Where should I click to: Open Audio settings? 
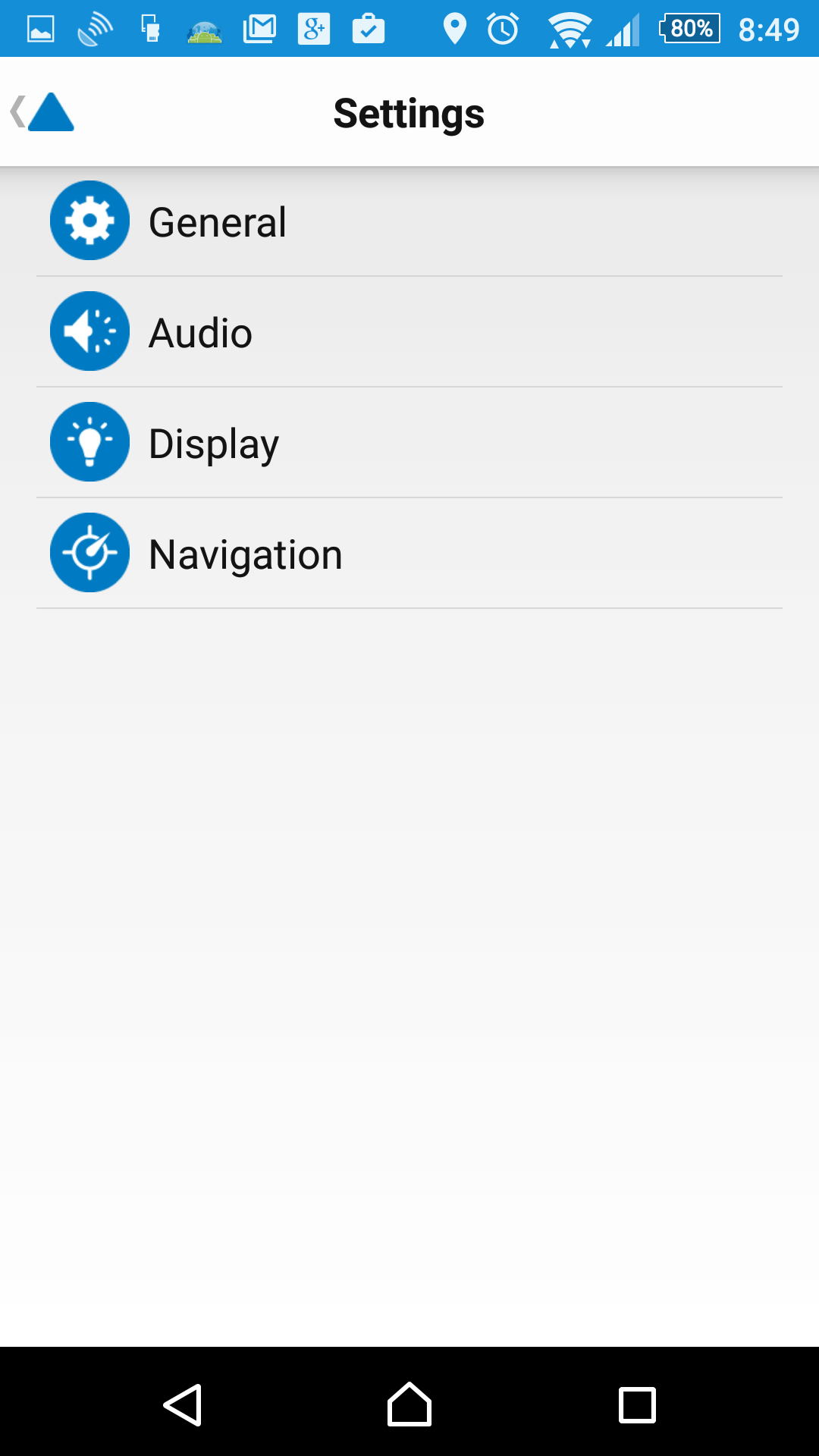(409, 332)
